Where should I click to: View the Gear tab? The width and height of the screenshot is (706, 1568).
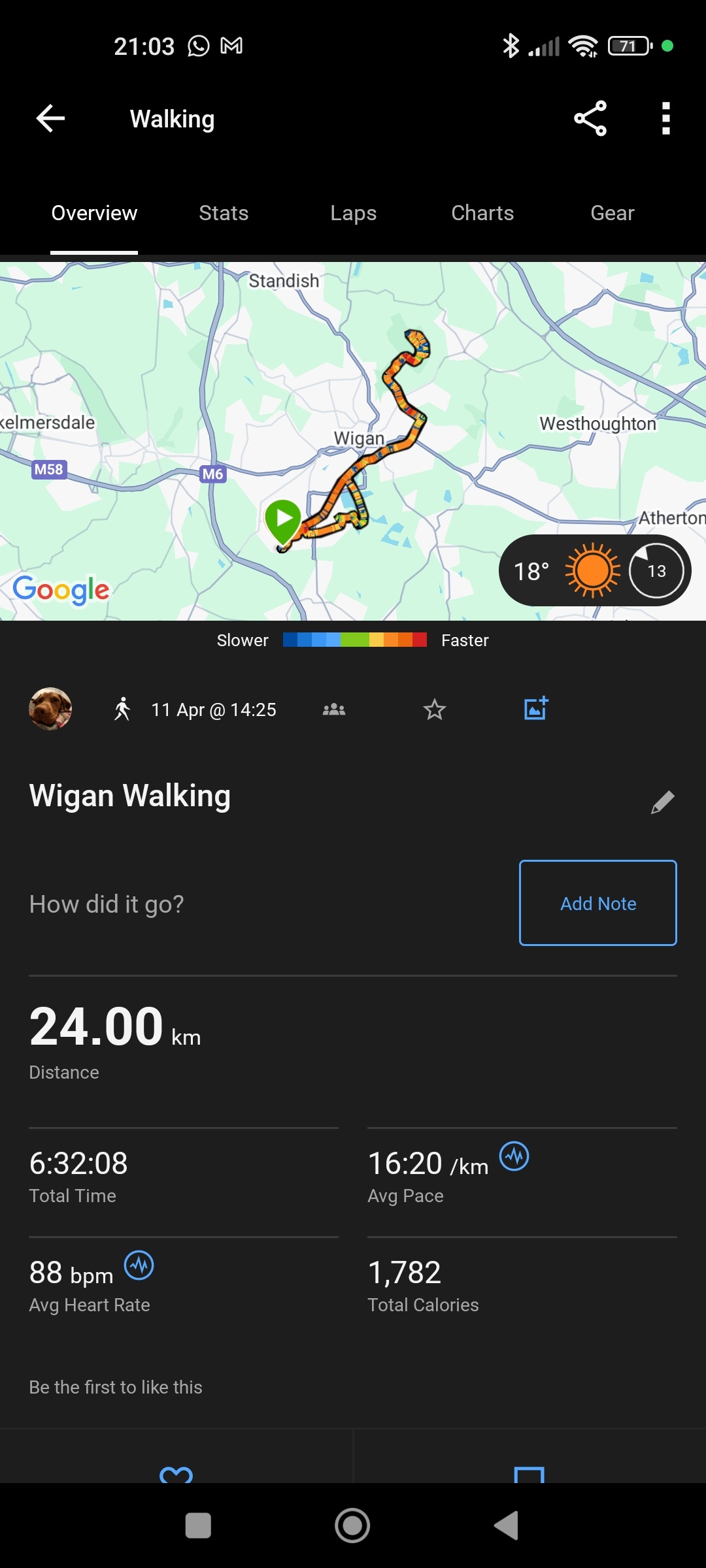[x=613, y=213]
